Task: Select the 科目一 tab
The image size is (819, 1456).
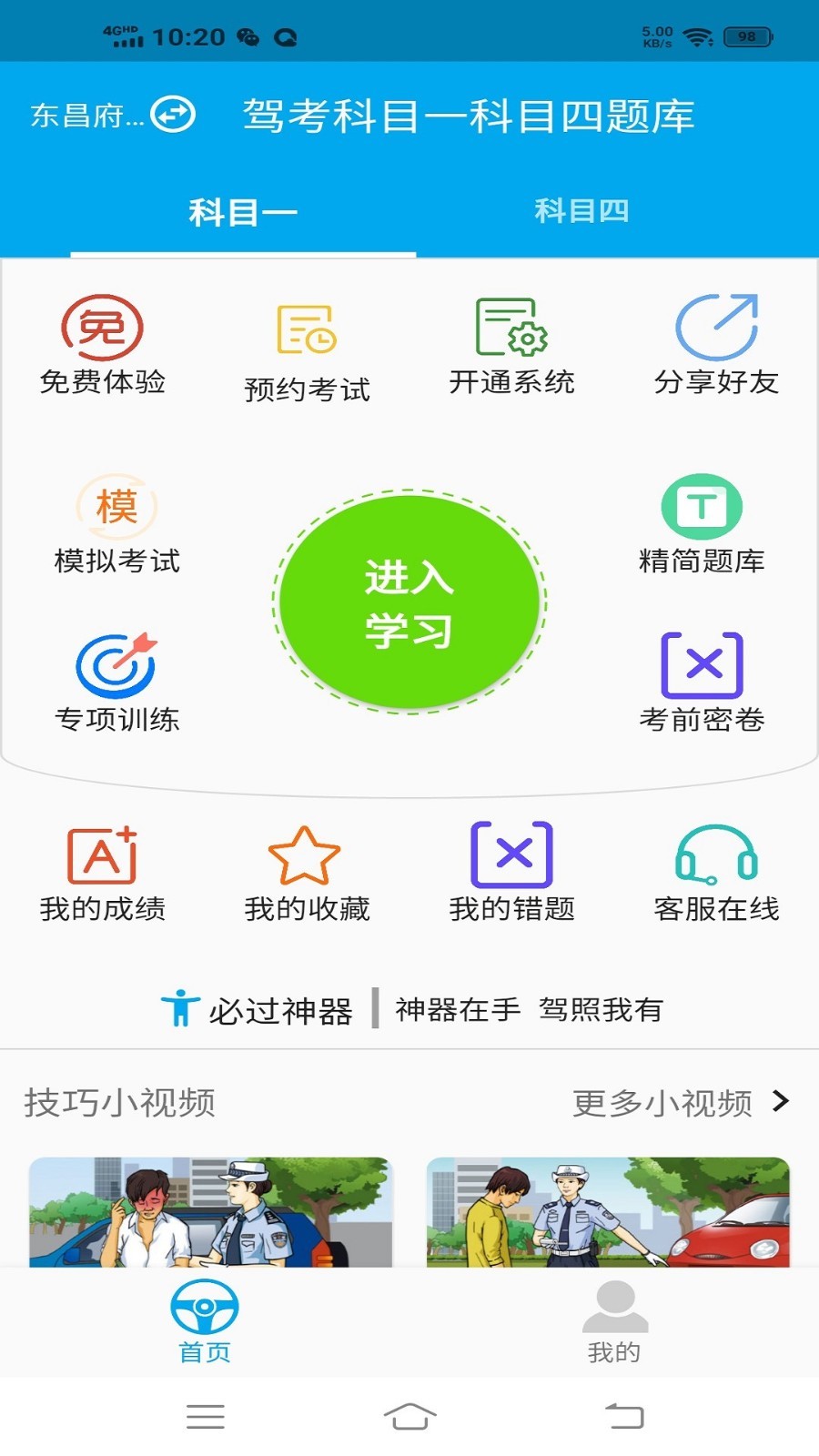Action: point(243,213)
